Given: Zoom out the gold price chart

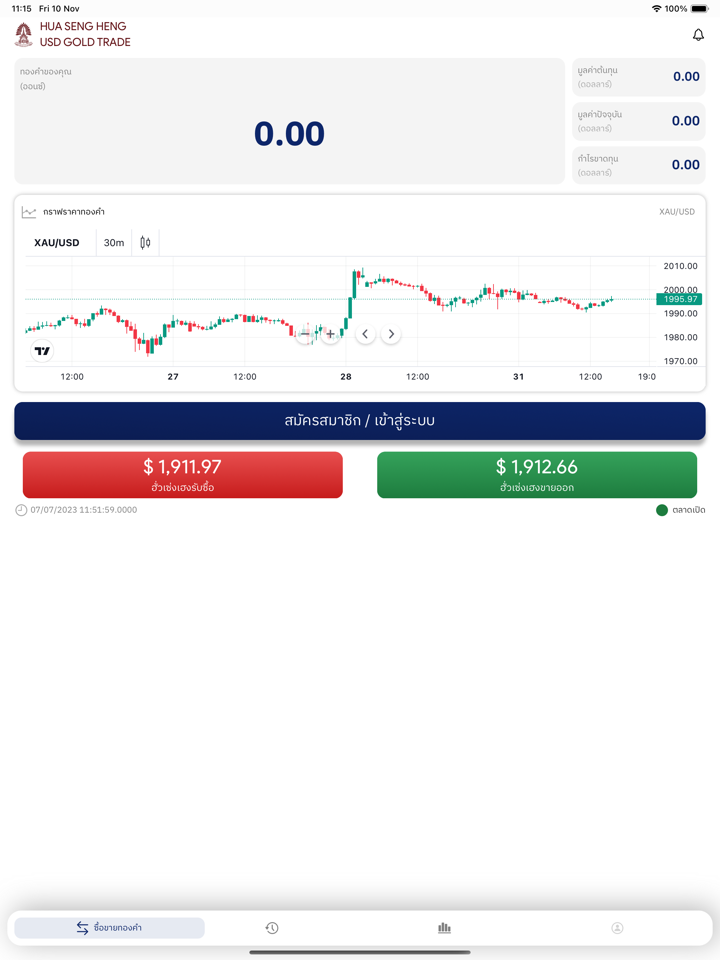Looking at the screenshot, I should 305,334.
